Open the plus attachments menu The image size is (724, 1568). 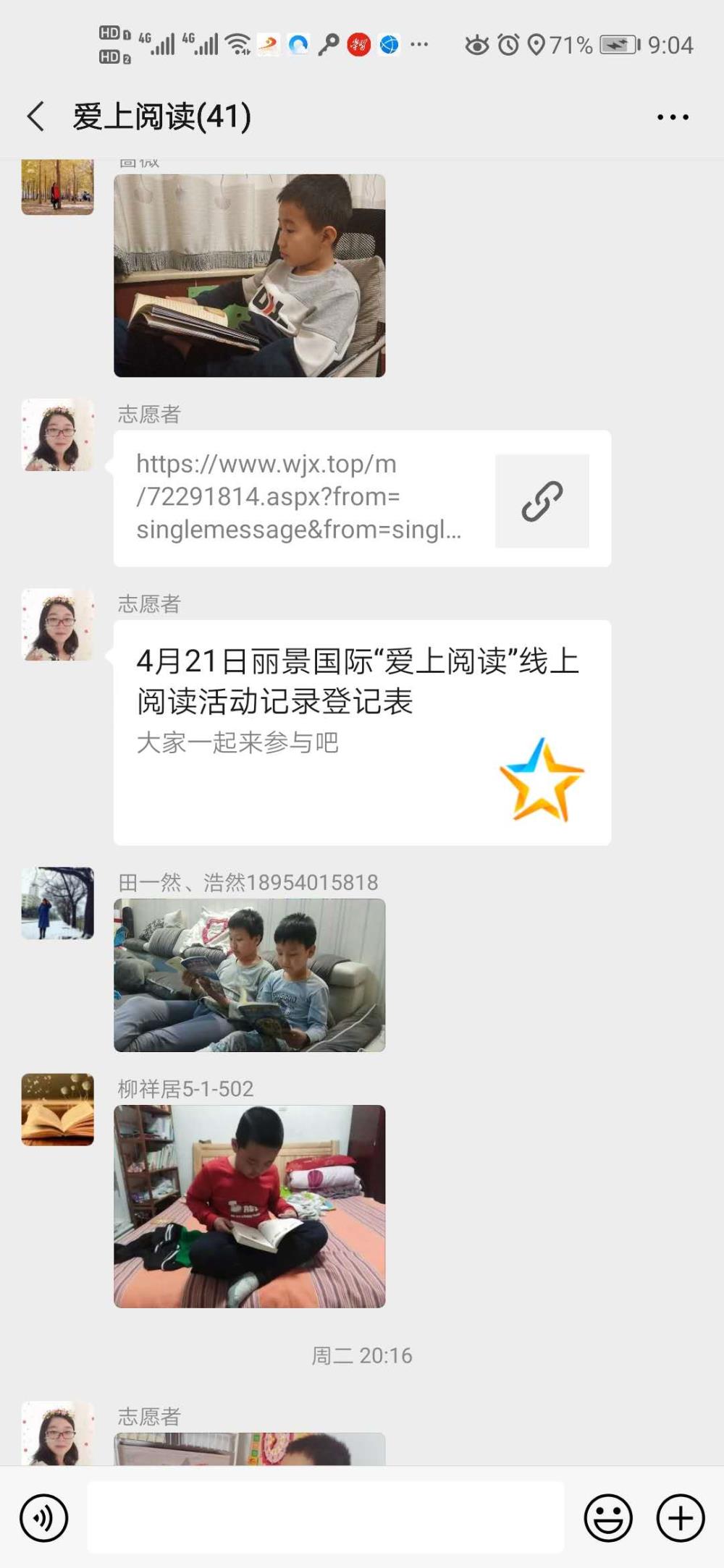pos(681,1518)
